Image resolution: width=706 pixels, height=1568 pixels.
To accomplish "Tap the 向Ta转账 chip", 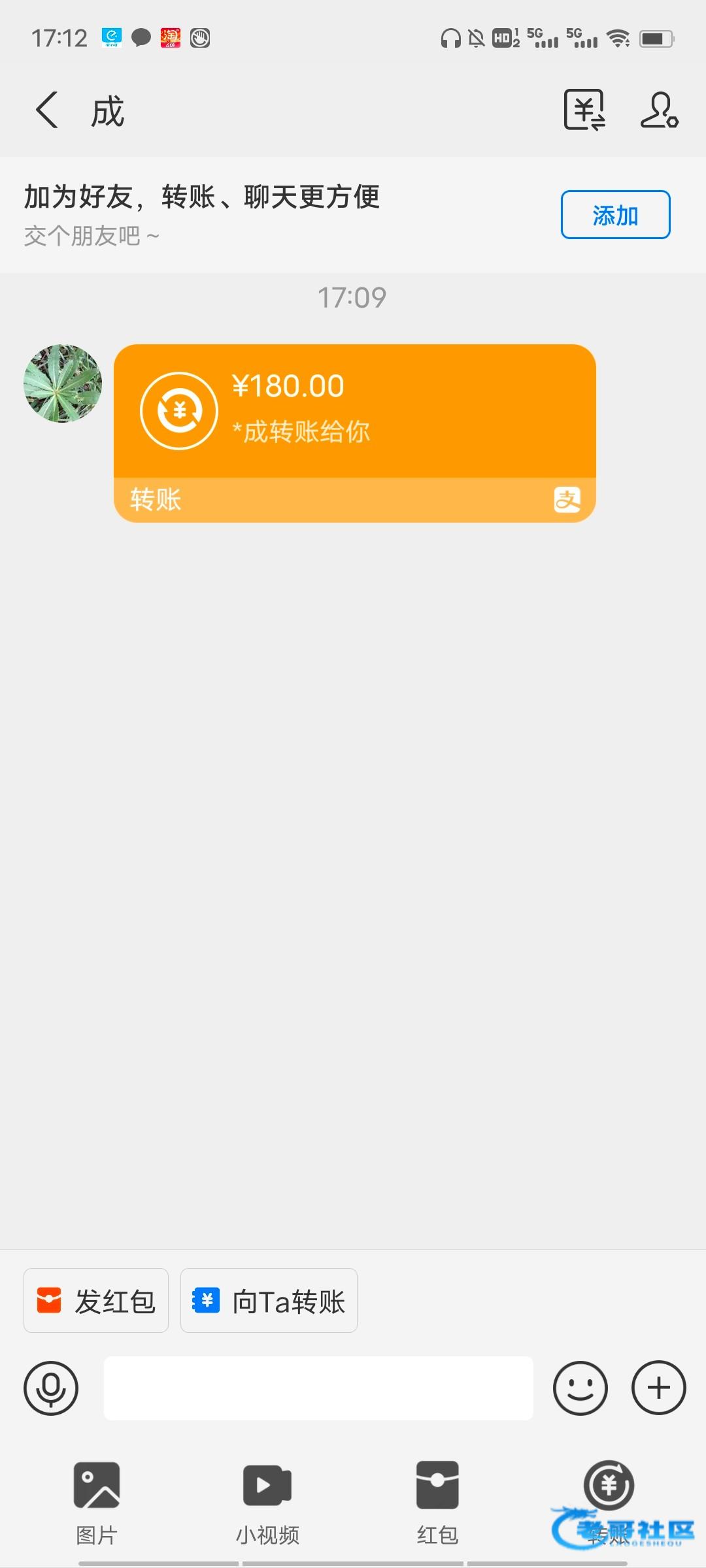I will tap(269, 1300).
